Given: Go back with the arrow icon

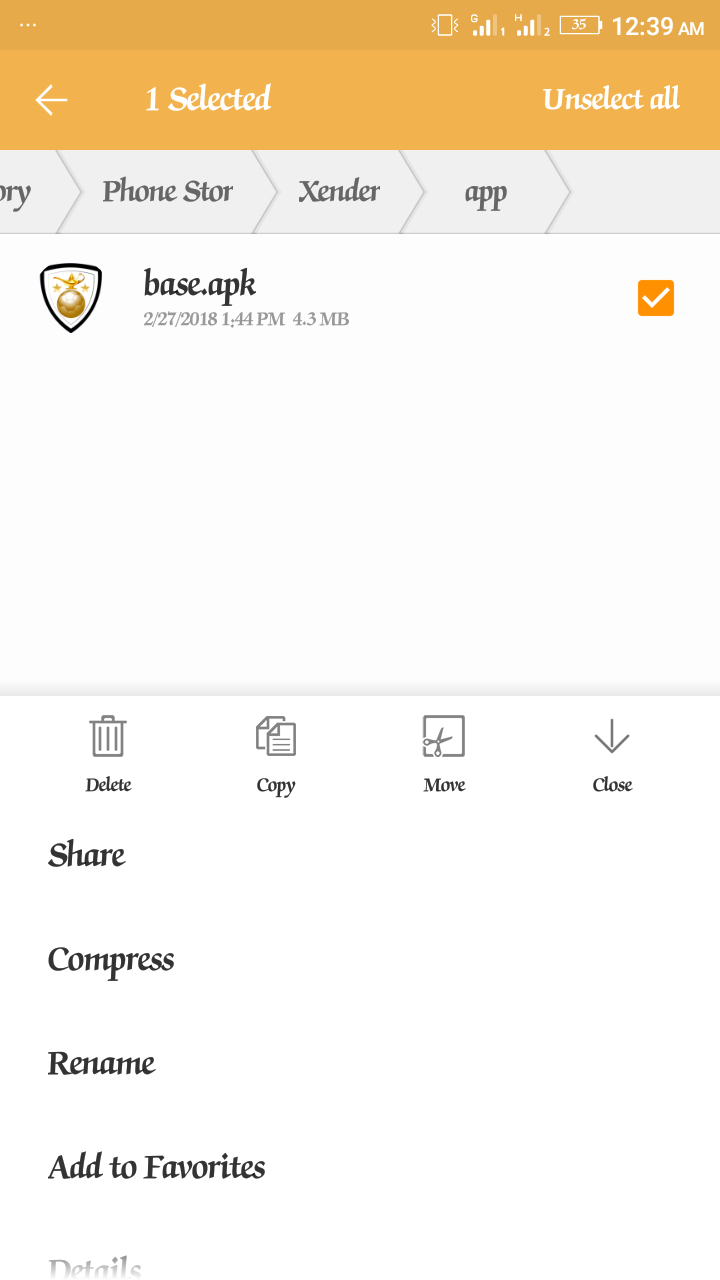Looking at the screenshot, I should [51, 99].
